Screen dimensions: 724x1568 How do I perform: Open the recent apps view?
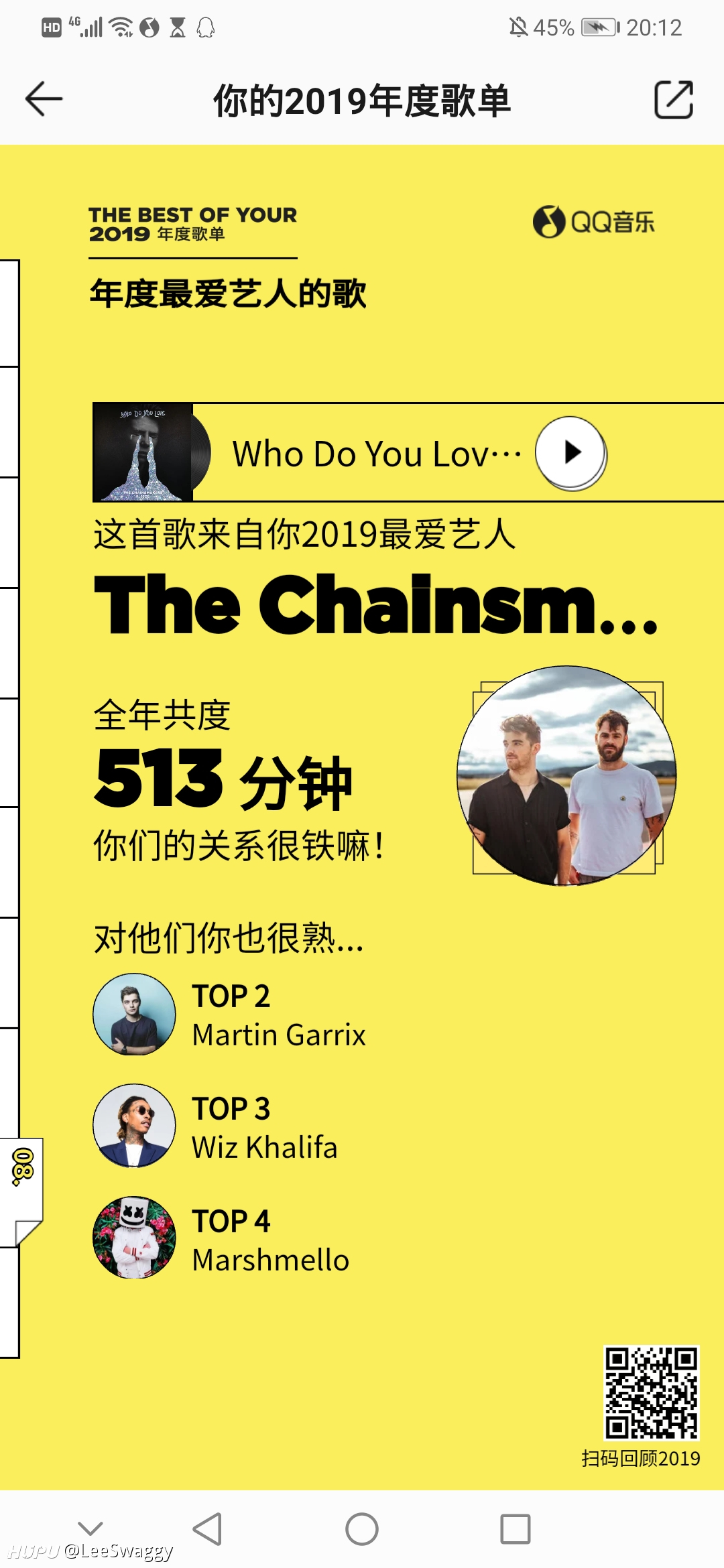(x=516, y=1529)
